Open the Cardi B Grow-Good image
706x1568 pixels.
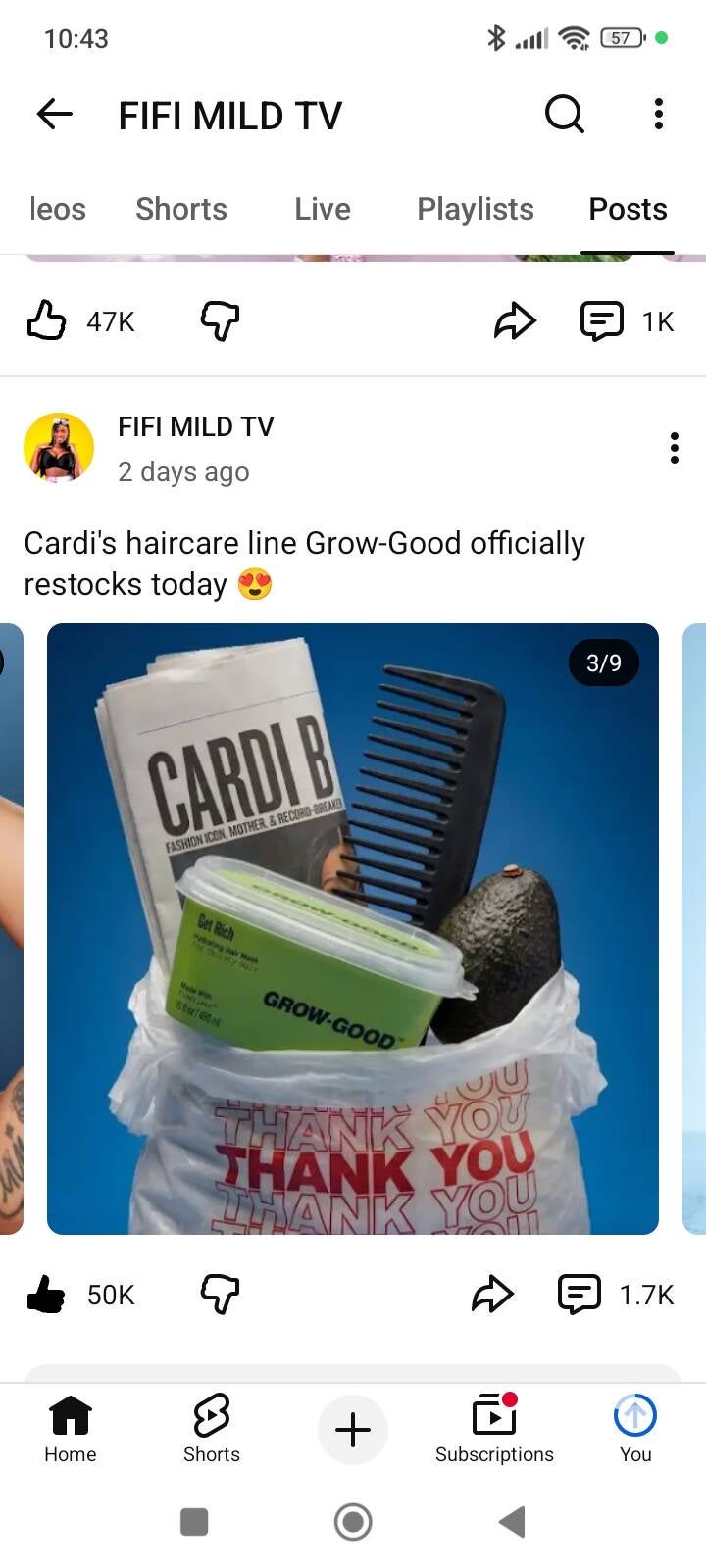353,928
